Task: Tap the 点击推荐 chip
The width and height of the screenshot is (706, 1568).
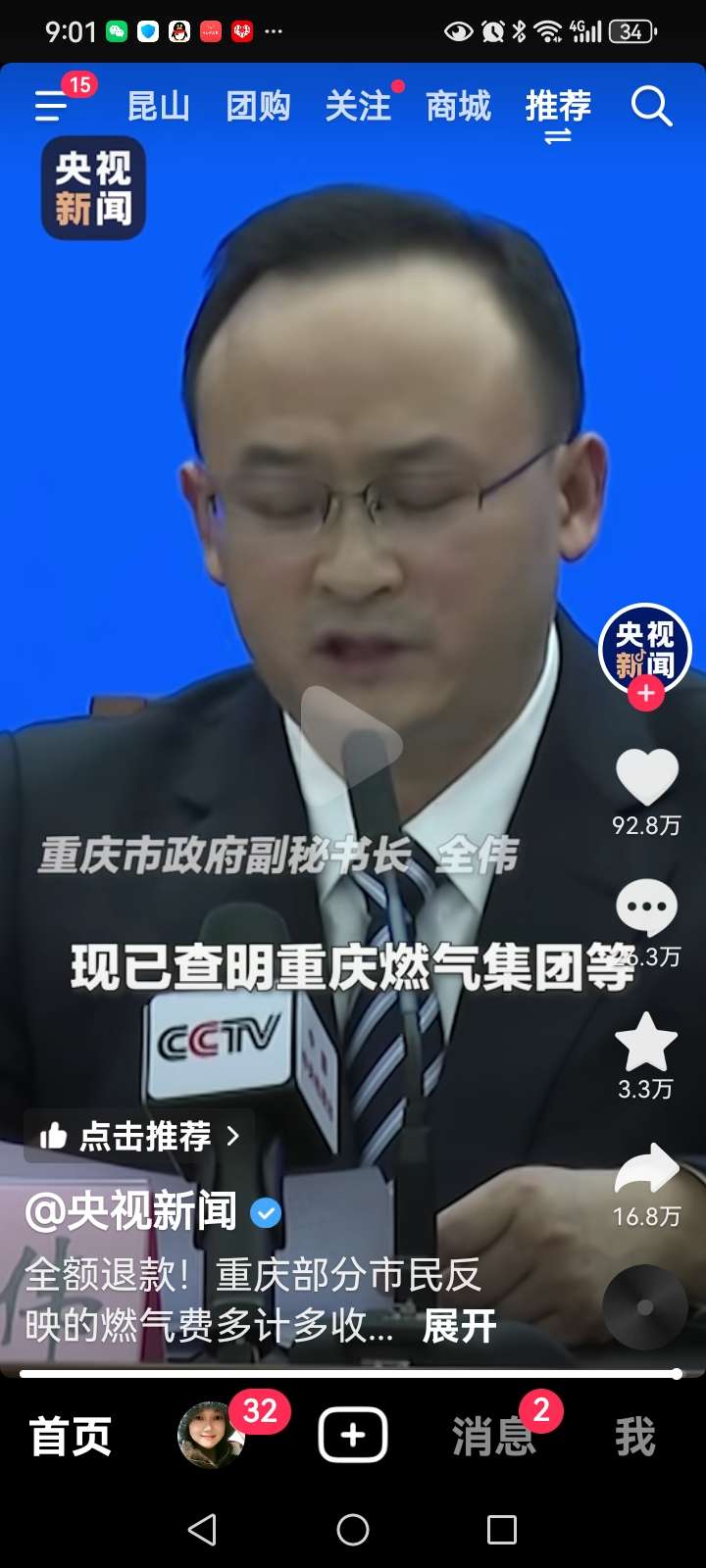Action: (x=139, y=1136)
